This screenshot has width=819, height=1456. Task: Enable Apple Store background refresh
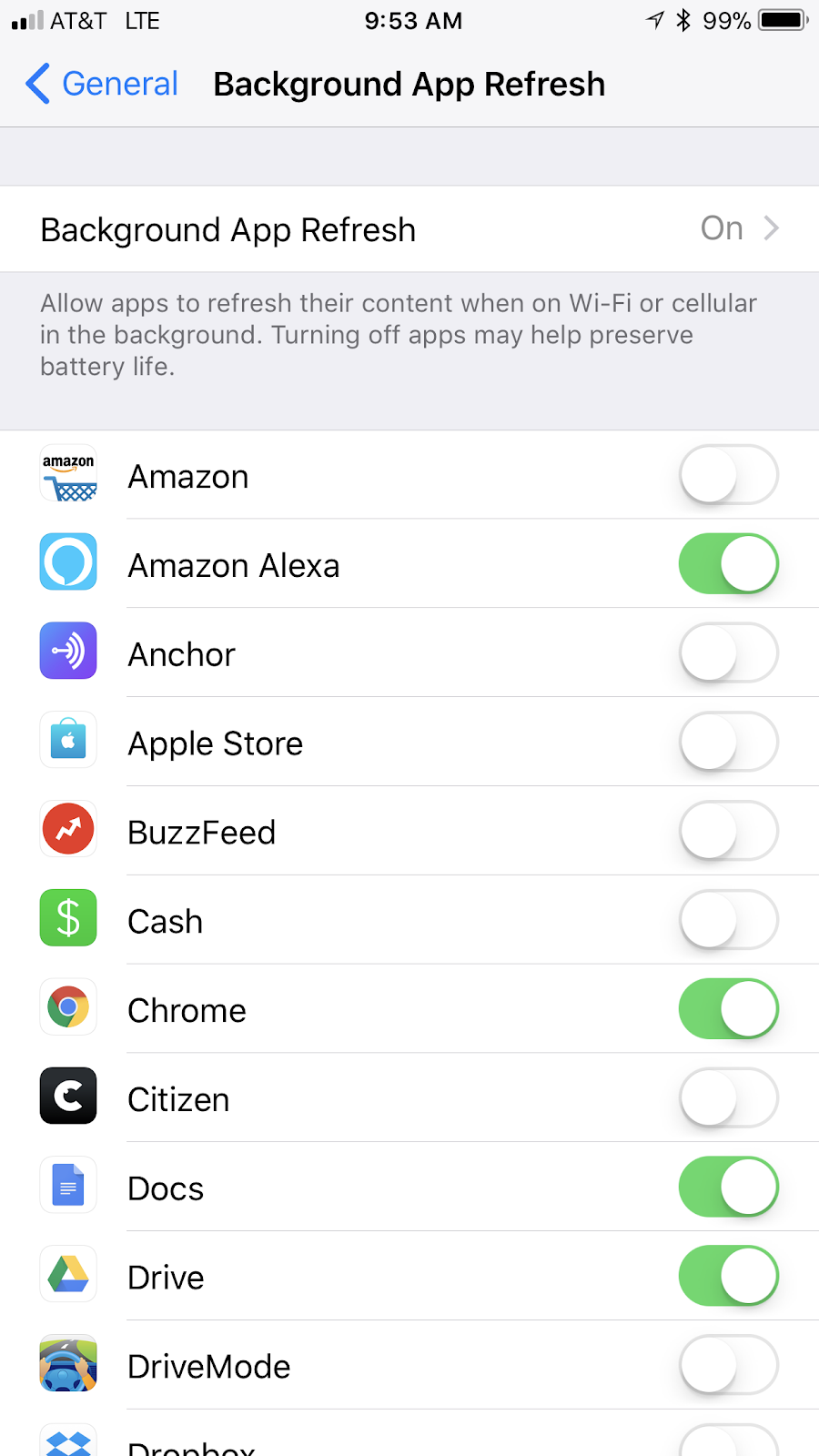point(728,743)
